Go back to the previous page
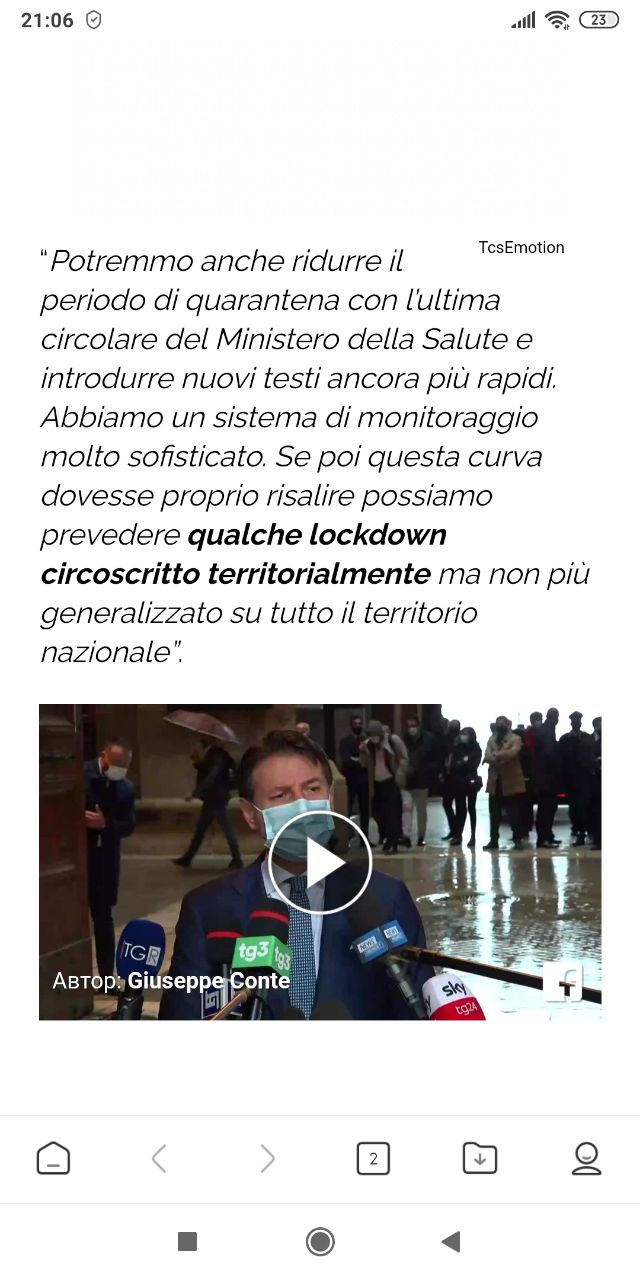640x1280 pixels. click(159, 1159)
